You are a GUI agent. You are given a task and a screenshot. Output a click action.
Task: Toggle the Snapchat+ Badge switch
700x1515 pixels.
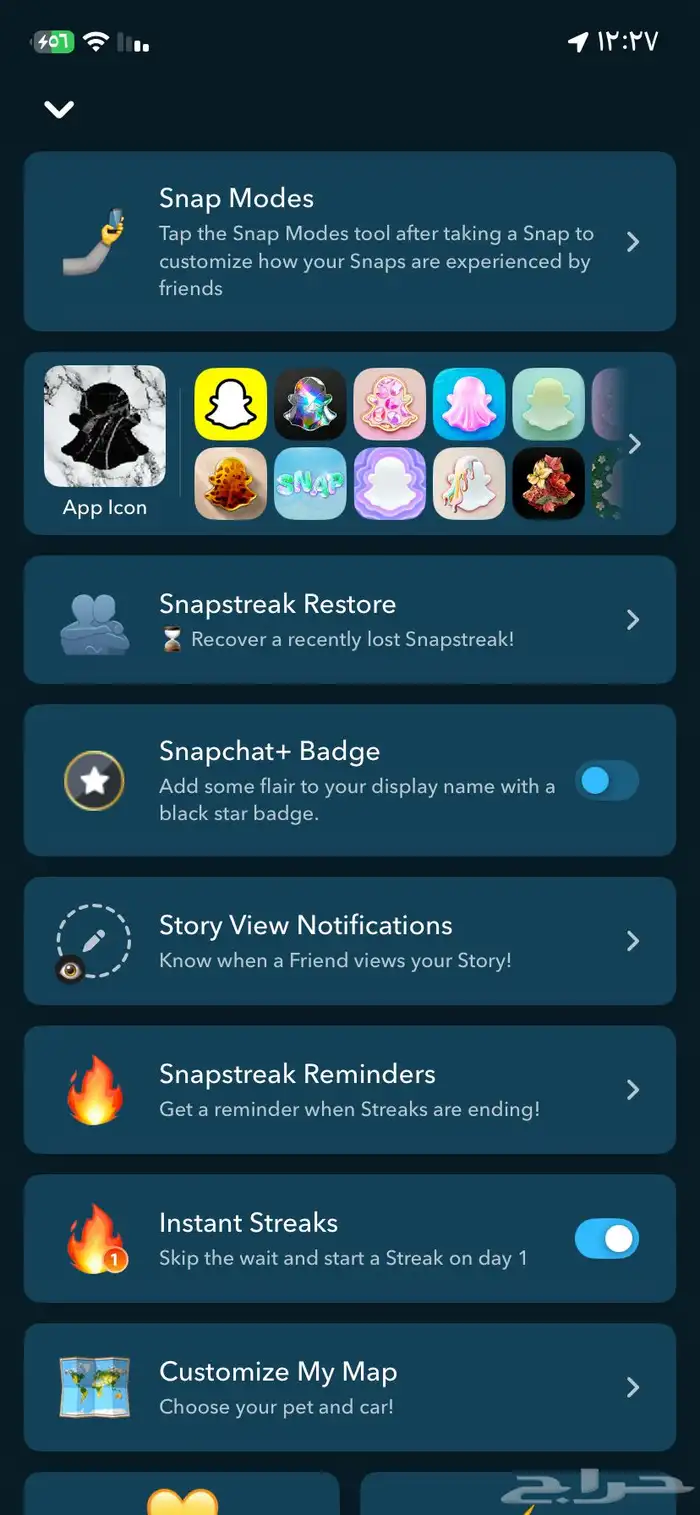[x=606, y=781]
